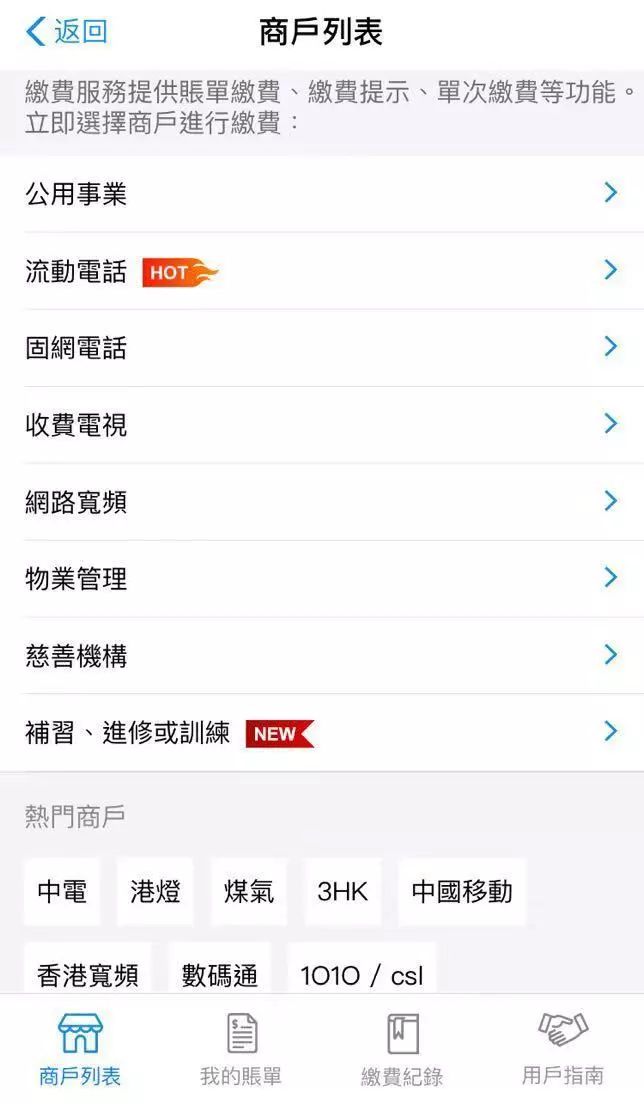
Task: Select the 1O1O / csl merchant chip
Action: click(362, 973)
